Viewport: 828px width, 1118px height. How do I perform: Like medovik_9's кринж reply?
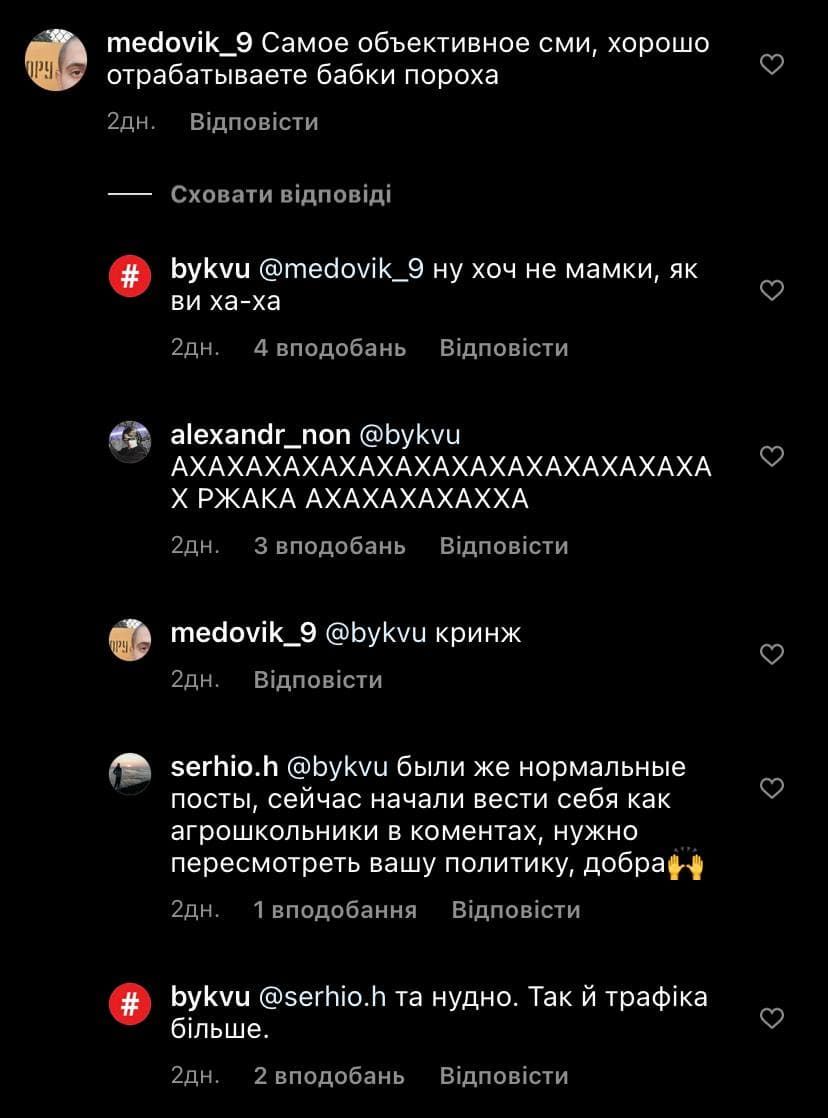point(771,654)
